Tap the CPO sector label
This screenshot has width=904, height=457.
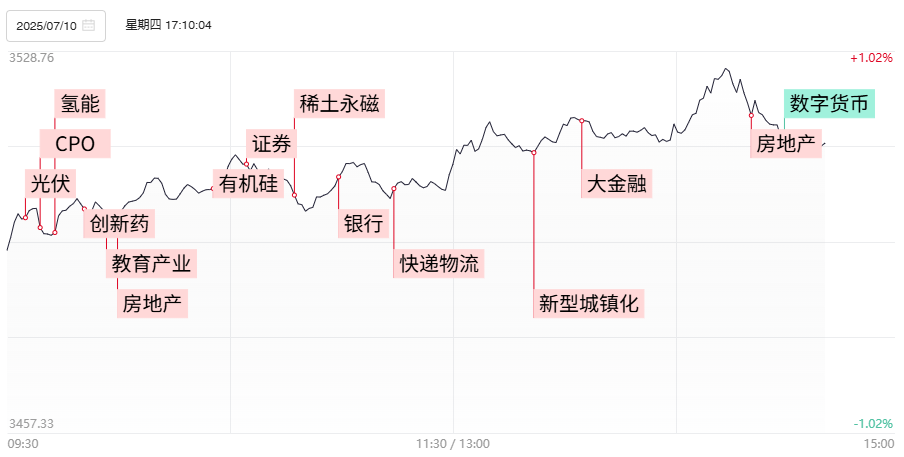[x=75, y=143]
